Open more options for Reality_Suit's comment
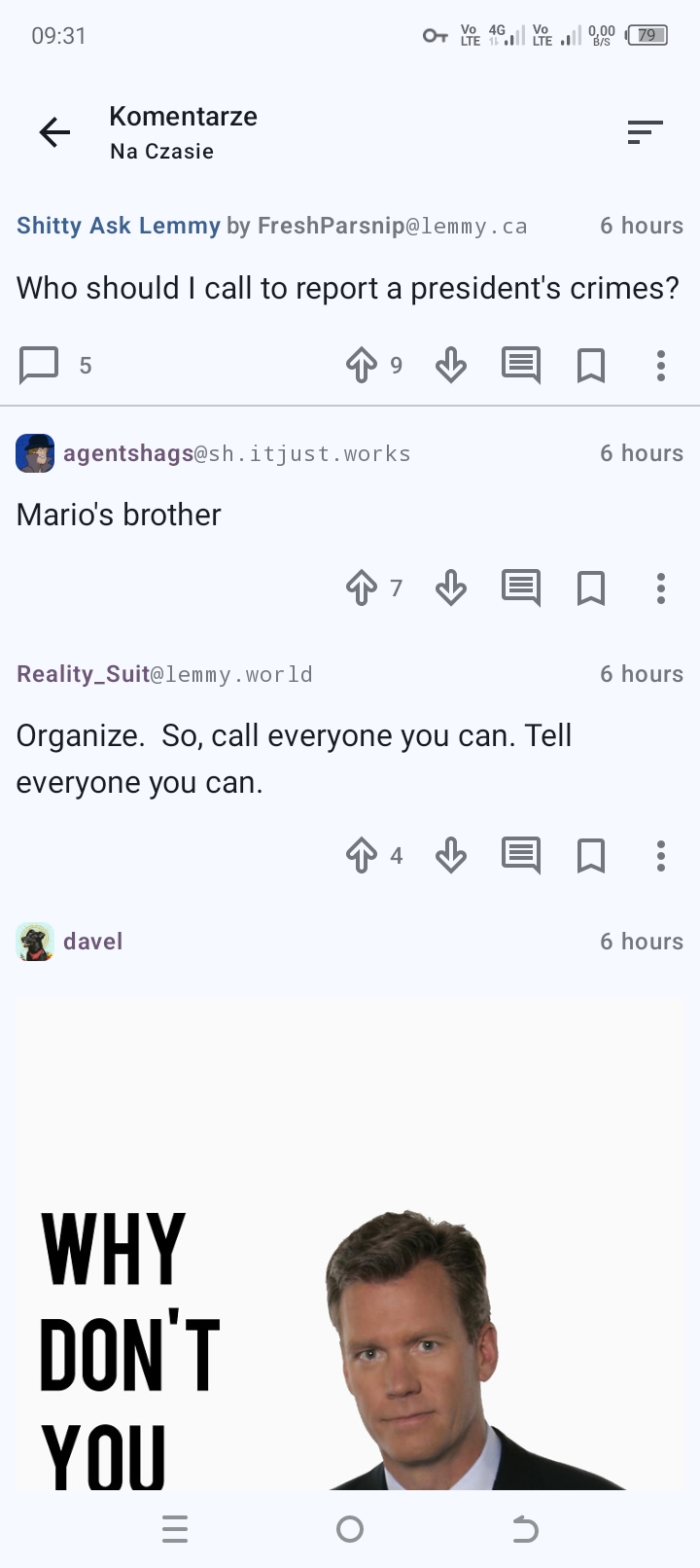Image resolution: width=700 pixels, height=1568 pixels. 661,856
